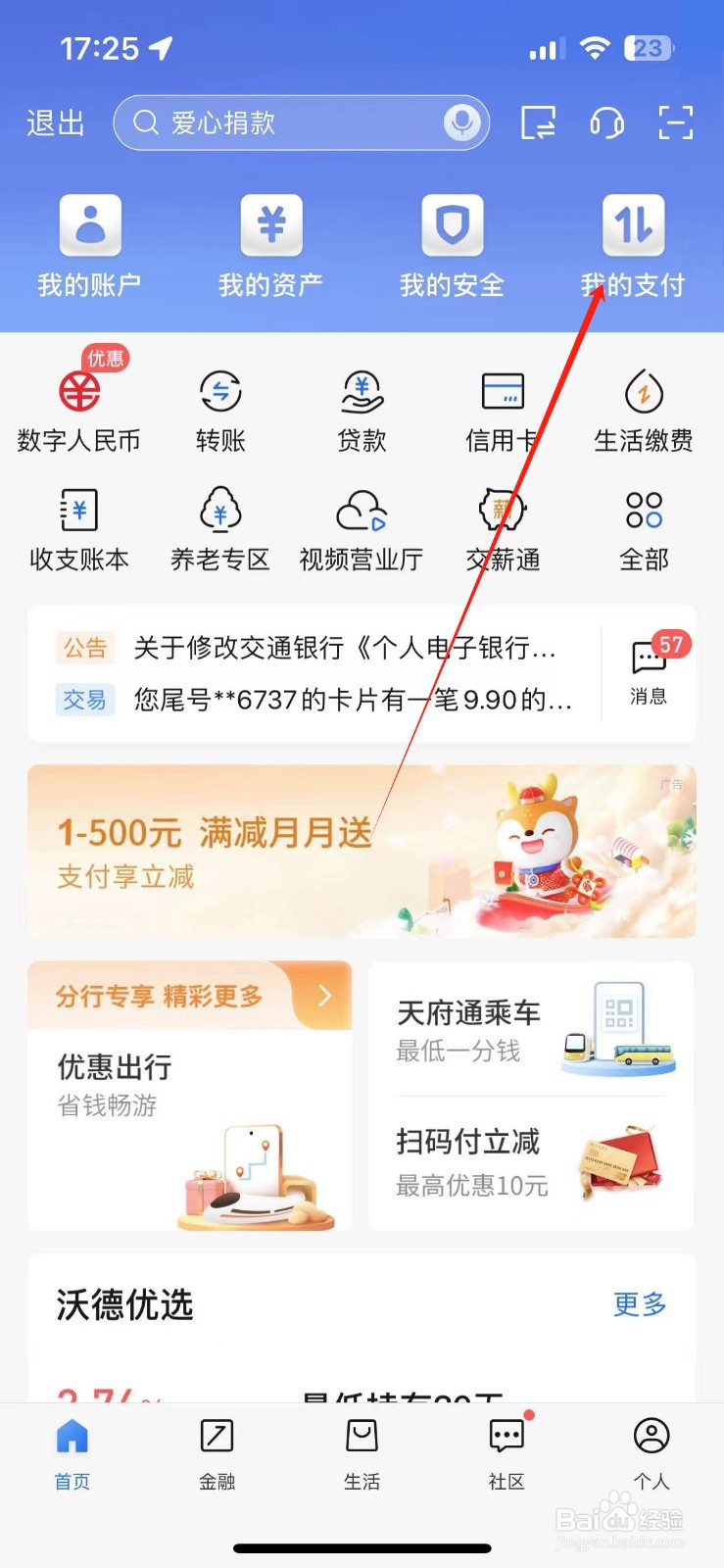Open 我的安全 (My Security) icon

pos(451,245)
